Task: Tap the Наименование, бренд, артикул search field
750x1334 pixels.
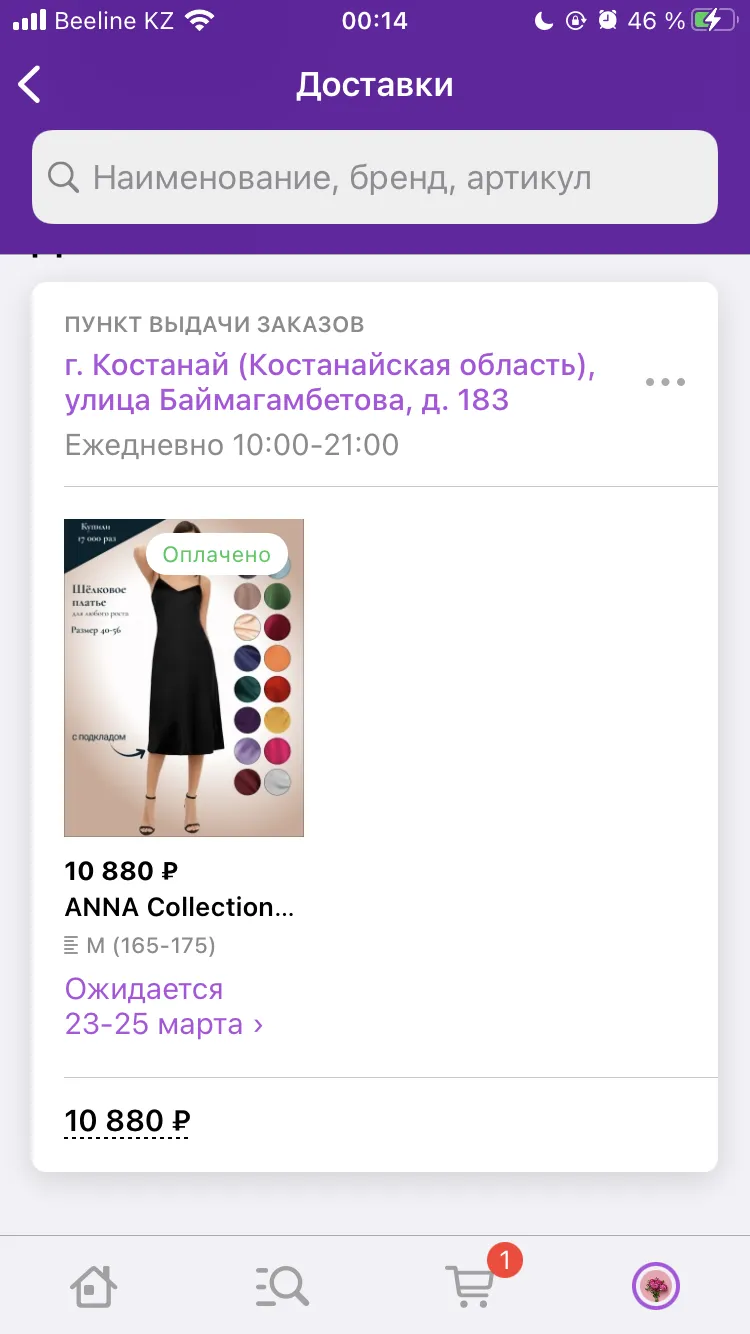Action: [375, 177]
